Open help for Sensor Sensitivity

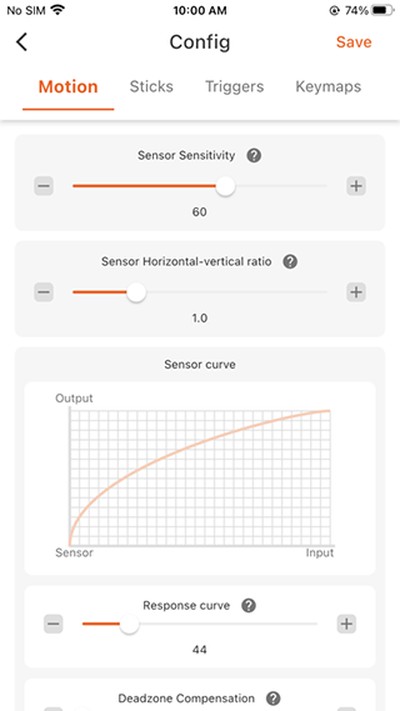point(254,156)
